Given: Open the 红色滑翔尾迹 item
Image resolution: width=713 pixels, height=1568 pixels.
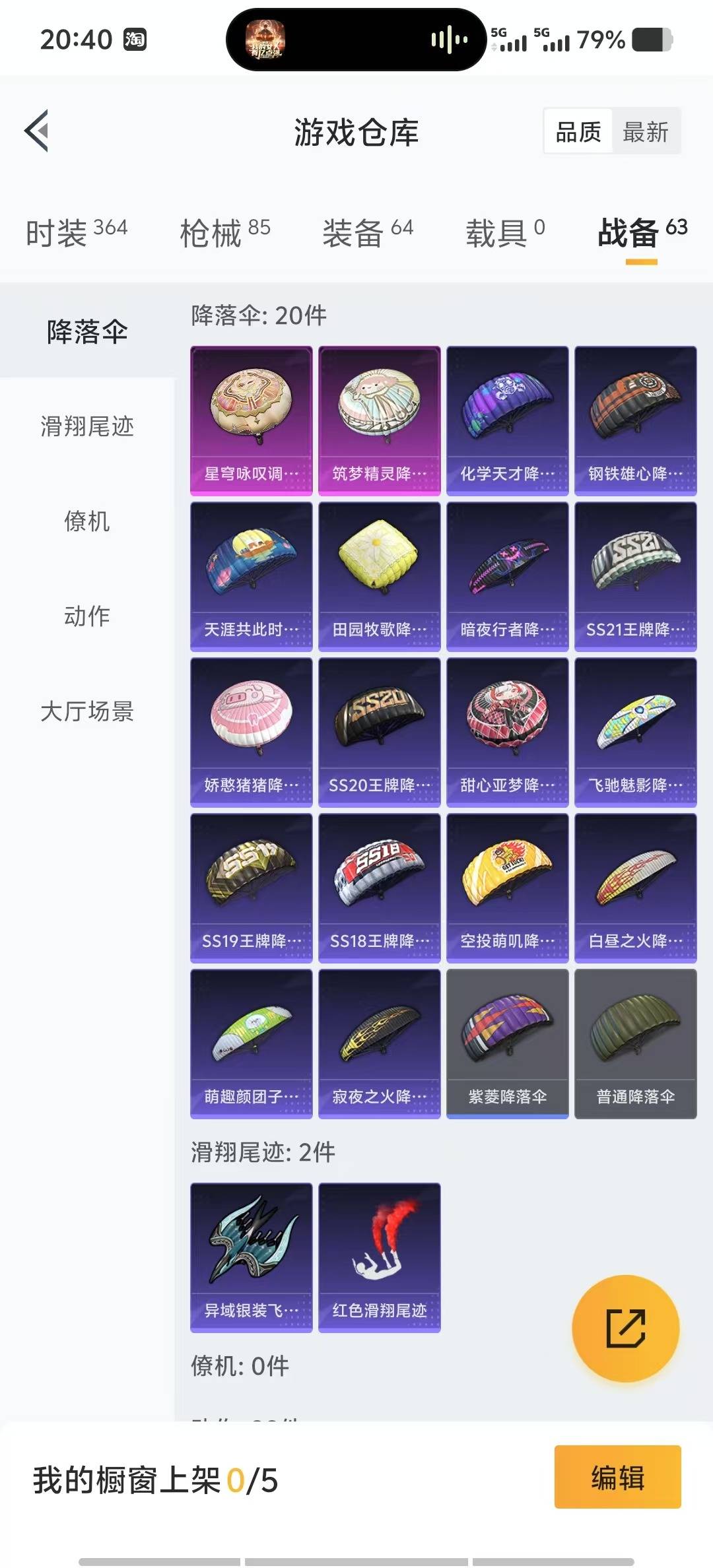Looking at the screenshot, I should coord(380,1257).
